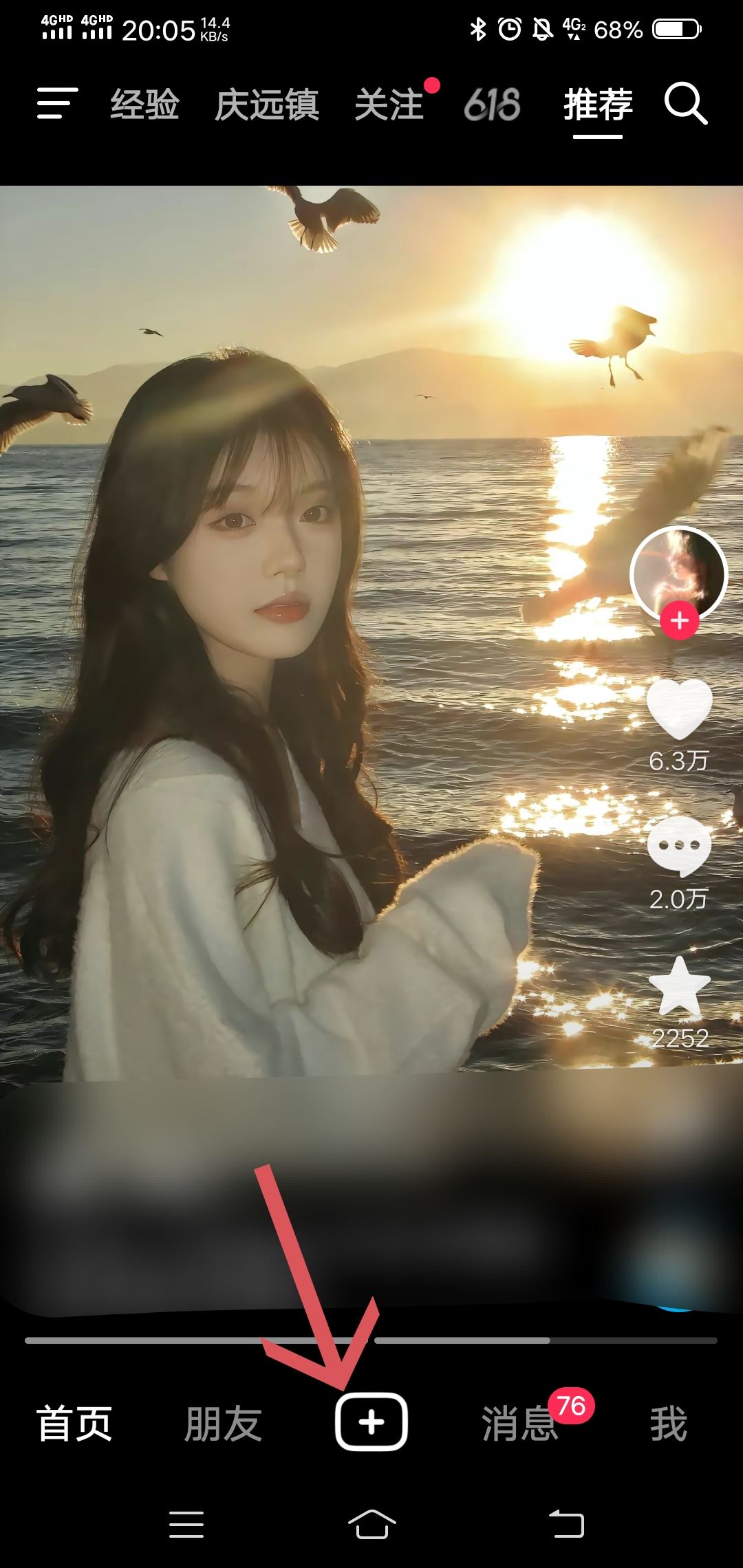Viewport: 743px width, 1568px height.
Task: Switch to the 经验 tab
Action: click(144, 105)
